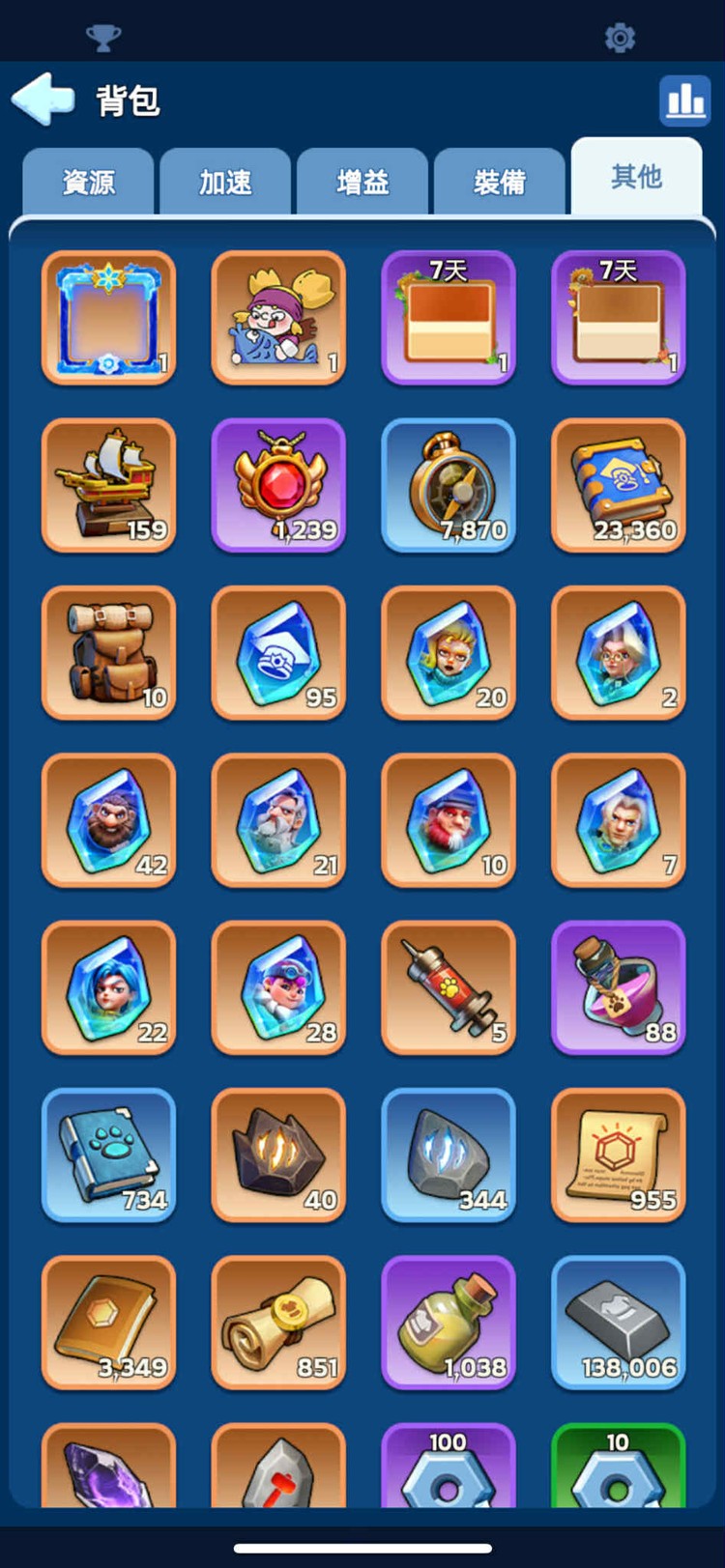
Task: Open the statistics chart icon
Action: point(684,100)
